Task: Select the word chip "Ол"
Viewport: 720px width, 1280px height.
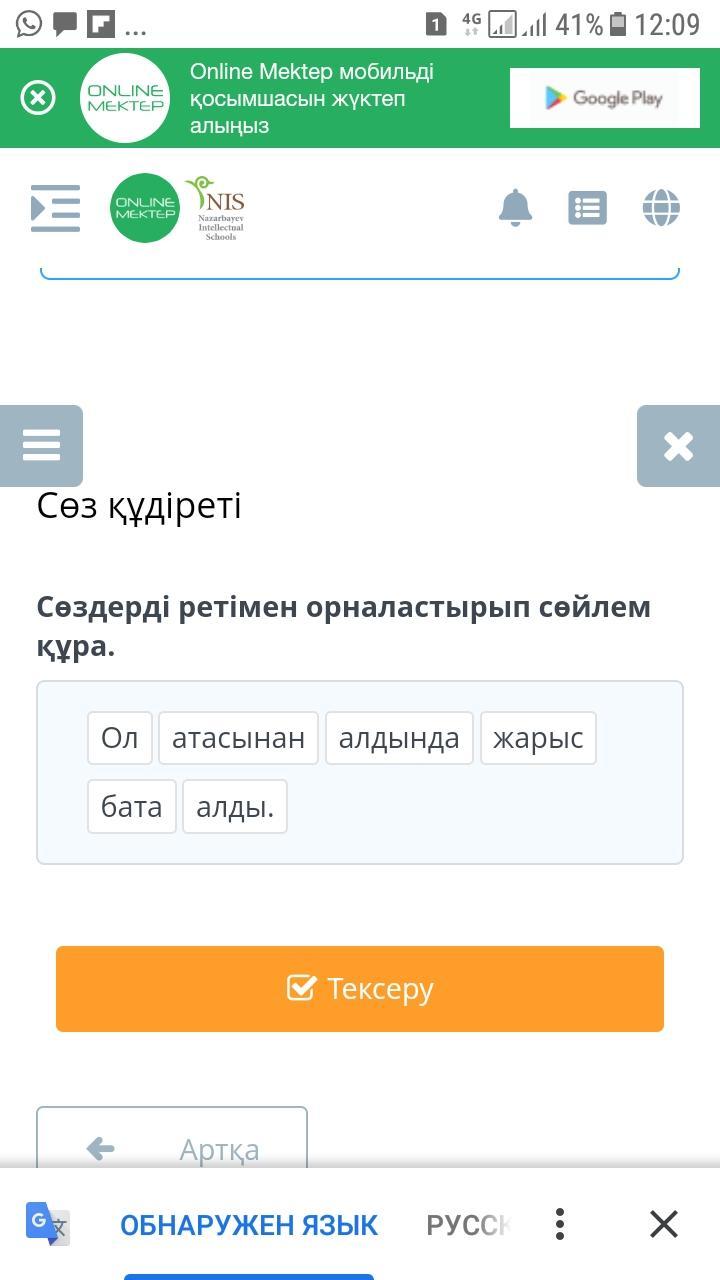Action: click(x=120, y=738)
